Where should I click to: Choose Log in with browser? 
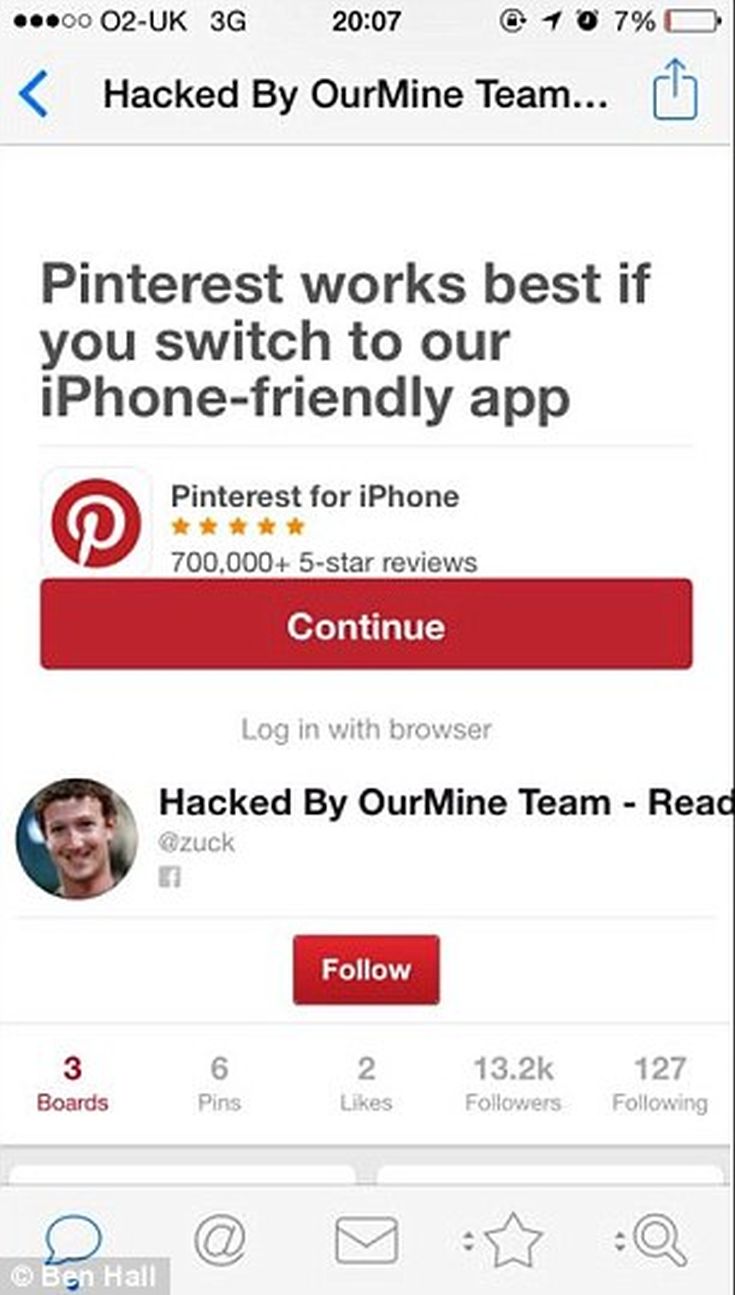(x=366, y=729)
